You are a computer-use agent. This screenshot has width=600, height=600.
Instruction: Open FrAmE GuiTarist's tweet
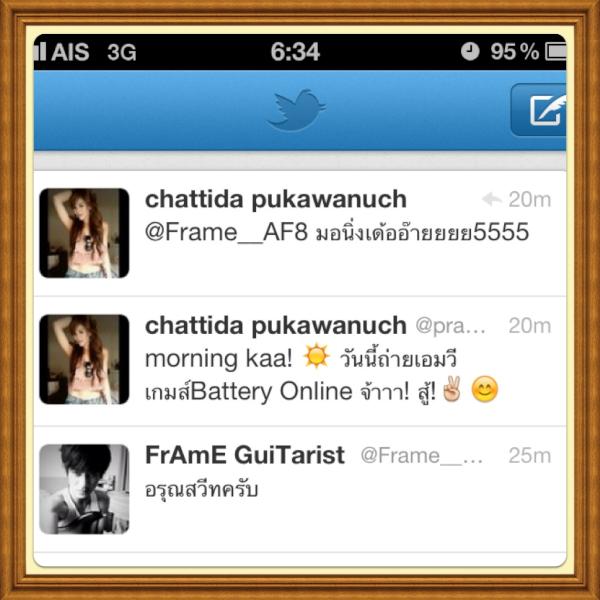click(340, 490)
